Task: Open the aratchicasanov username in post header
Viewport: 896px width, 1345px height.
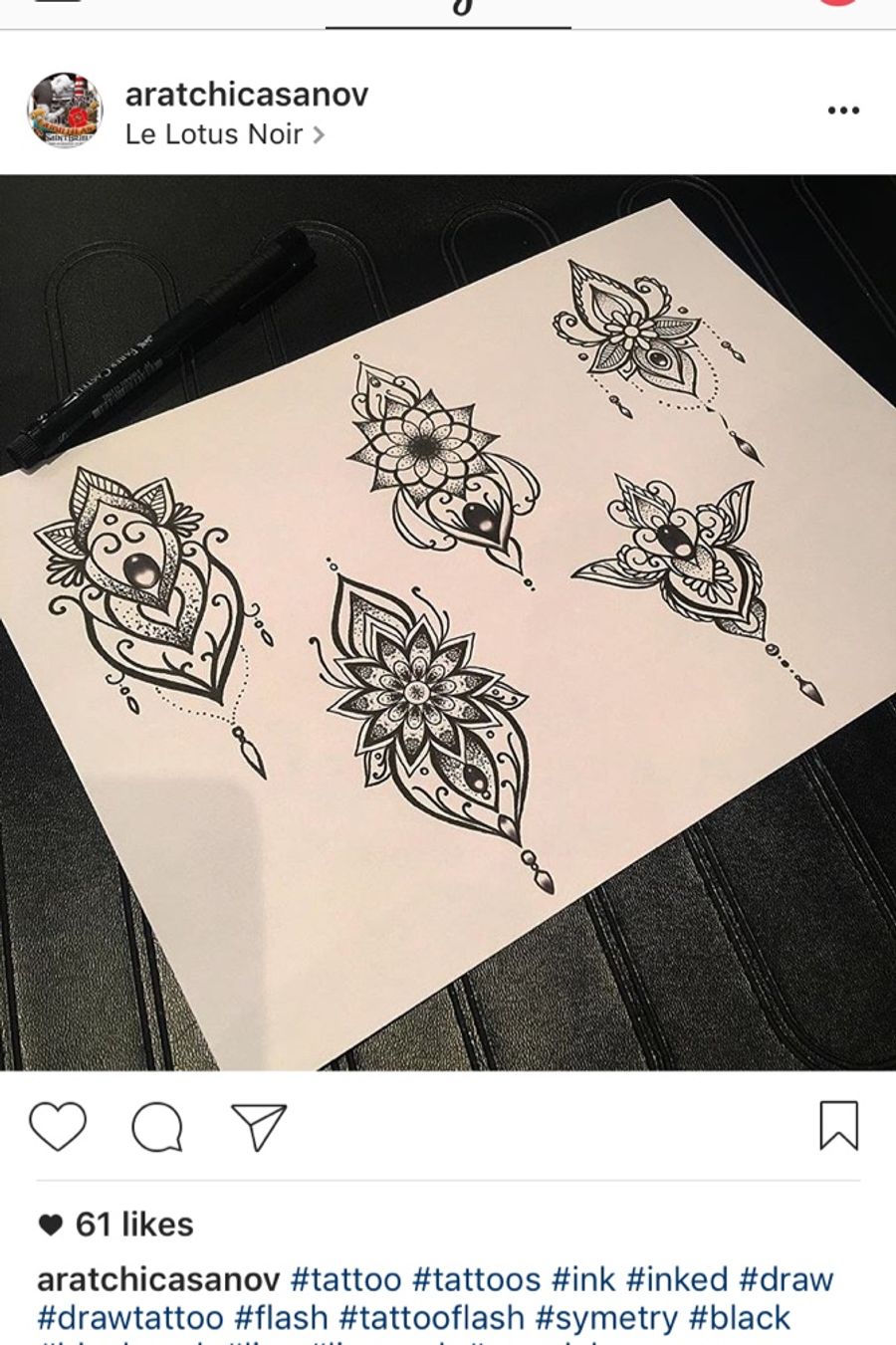Action: (x=247, y=94)
